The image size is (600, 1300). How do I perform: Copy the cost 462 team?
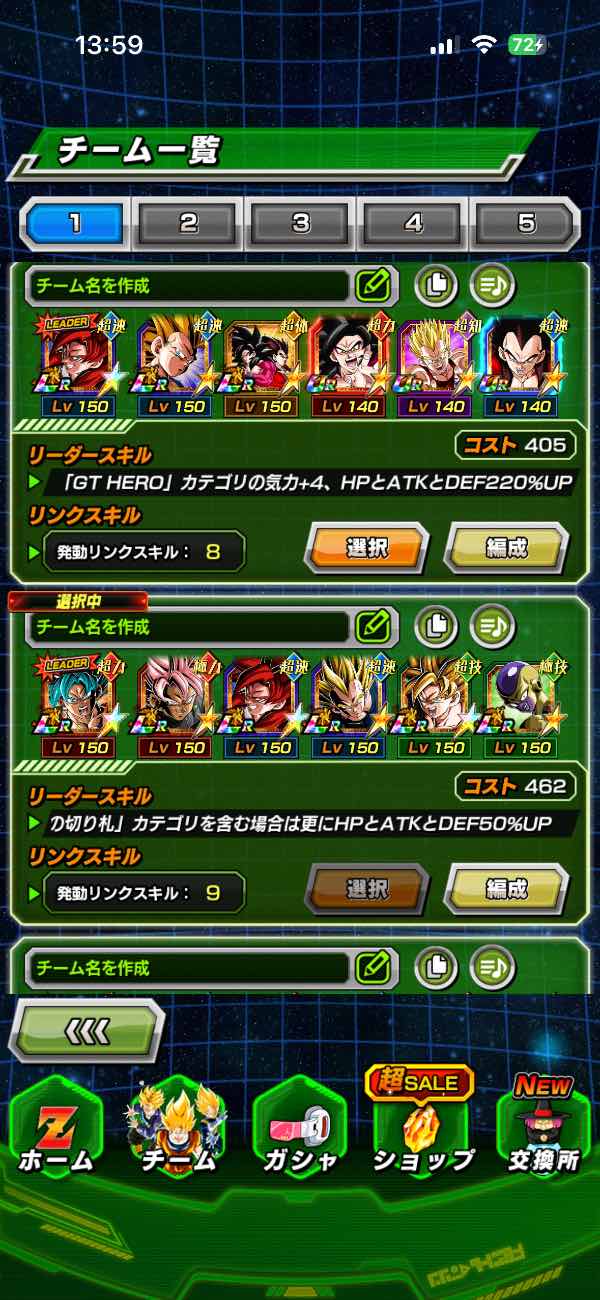pyautogui.click(x=436, y=627)
